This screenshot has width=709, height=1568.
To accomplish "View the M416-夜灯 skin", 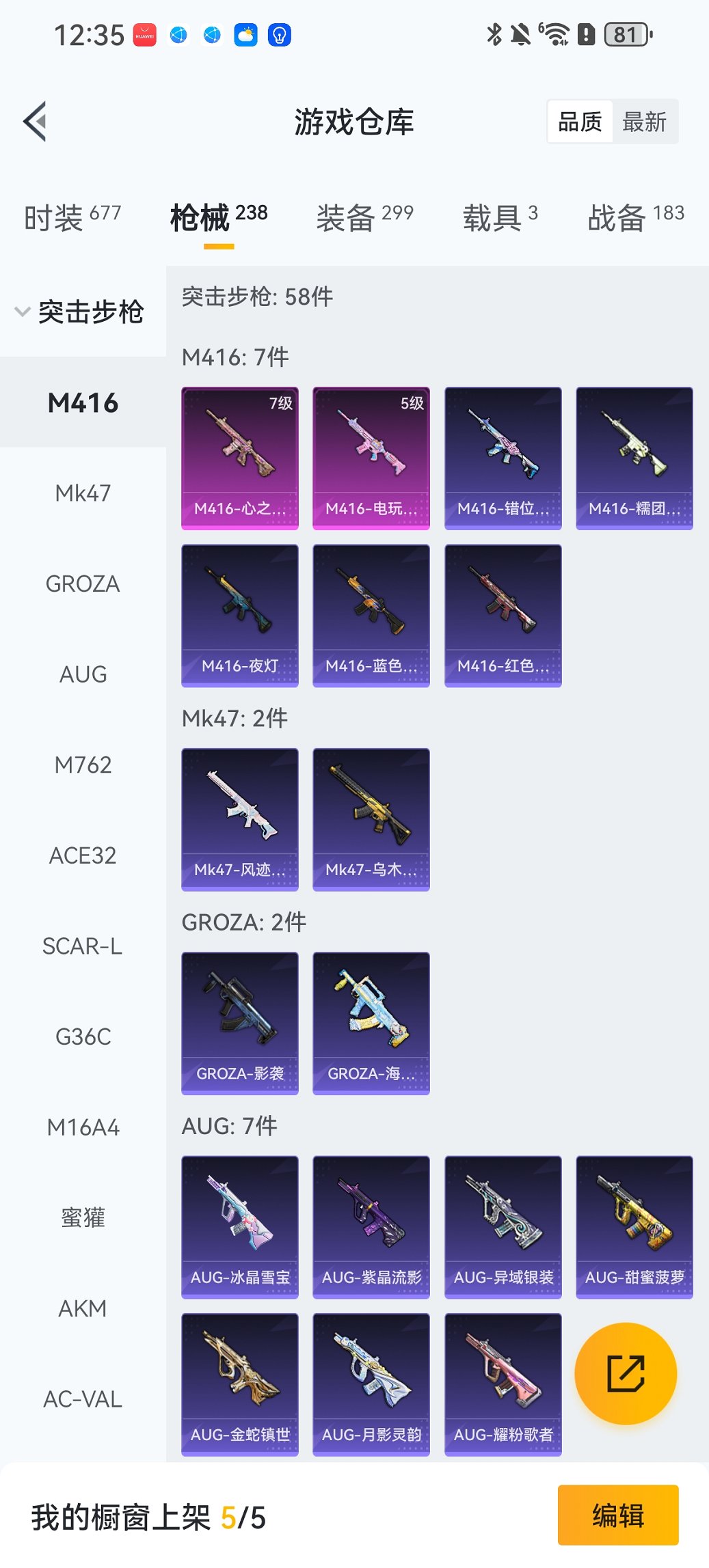I will [x=239, y=615].
